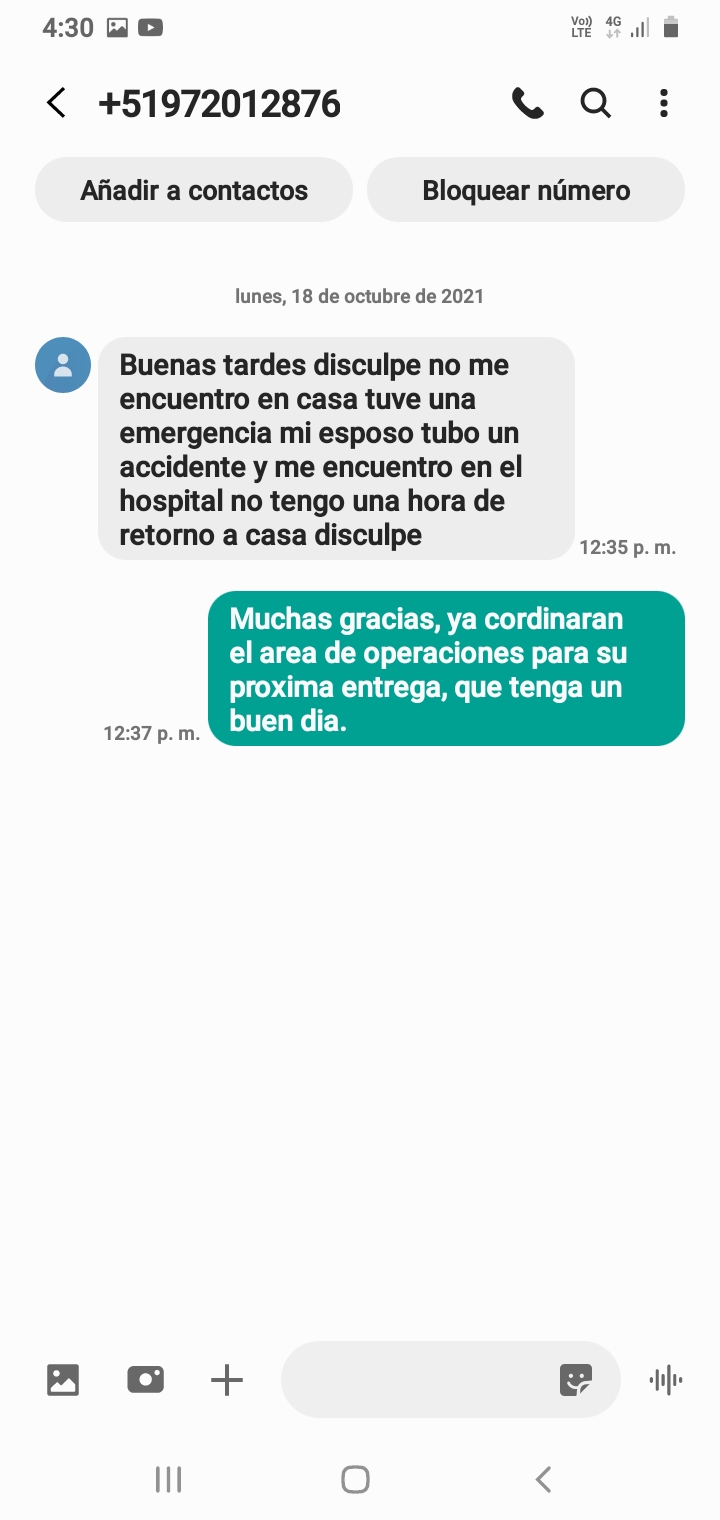Open the sender's contact avatar

[x=63, y=365]
